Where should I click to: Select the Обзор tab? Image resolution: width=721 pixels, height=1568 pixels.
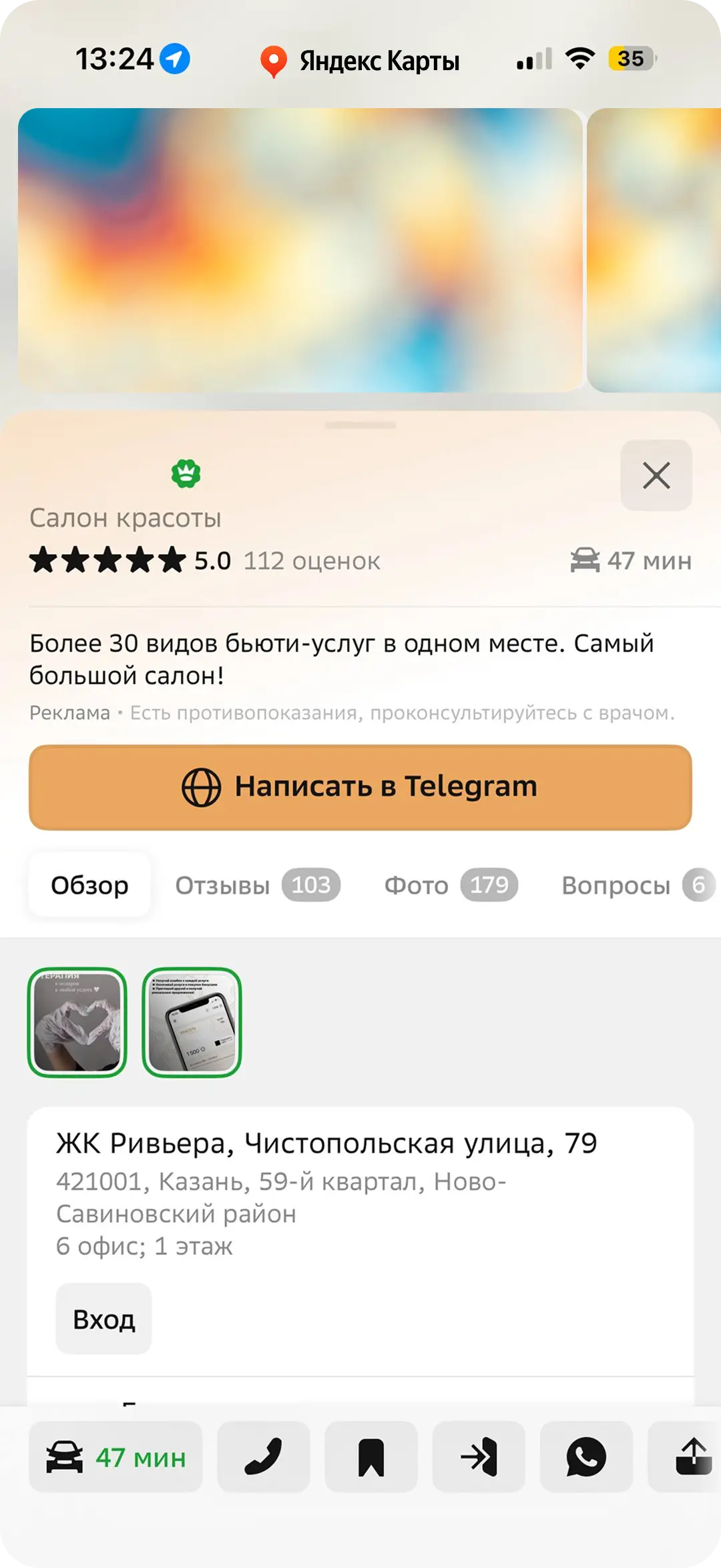pyautogui.click(x=89, y=885)
